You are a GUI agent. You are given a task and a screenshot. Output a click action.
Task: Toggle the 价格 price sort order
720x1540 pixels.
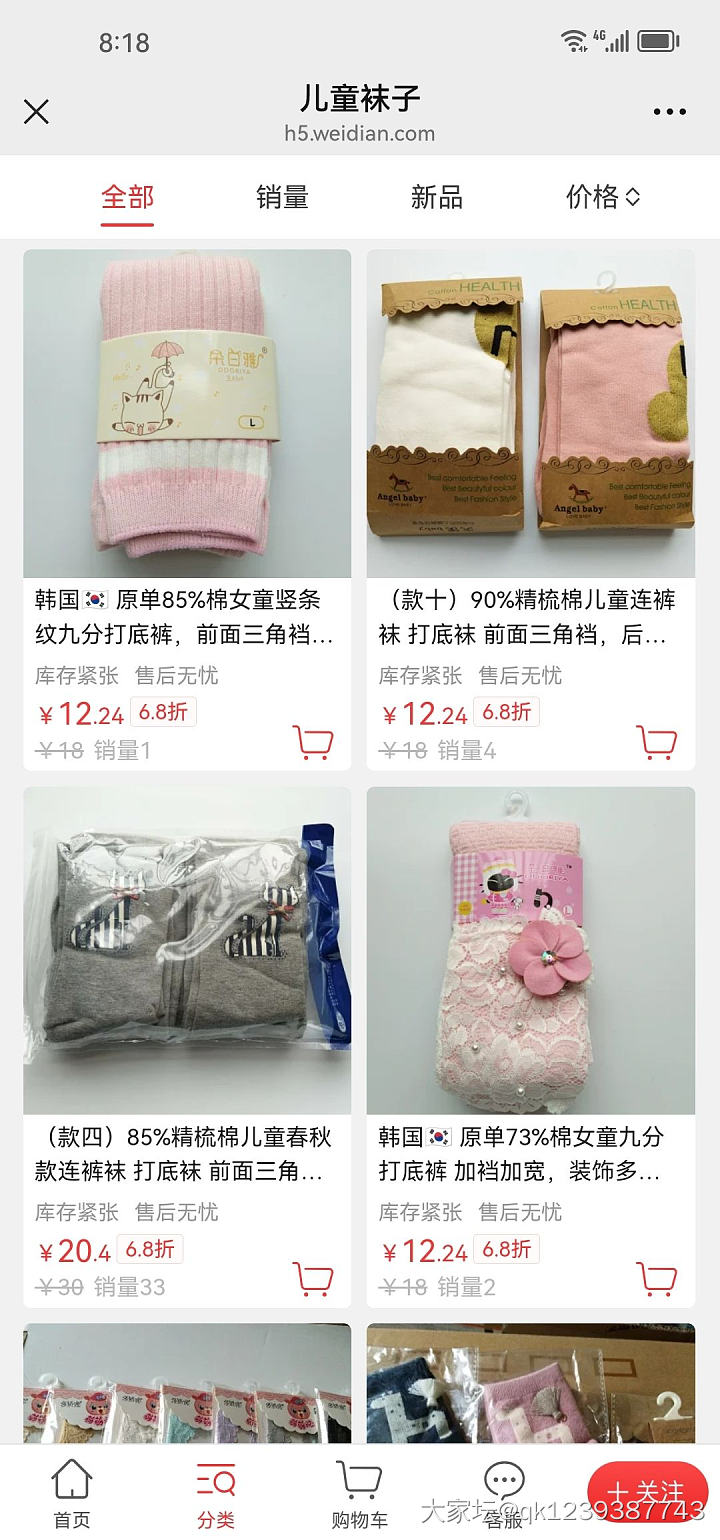point(600,197)
